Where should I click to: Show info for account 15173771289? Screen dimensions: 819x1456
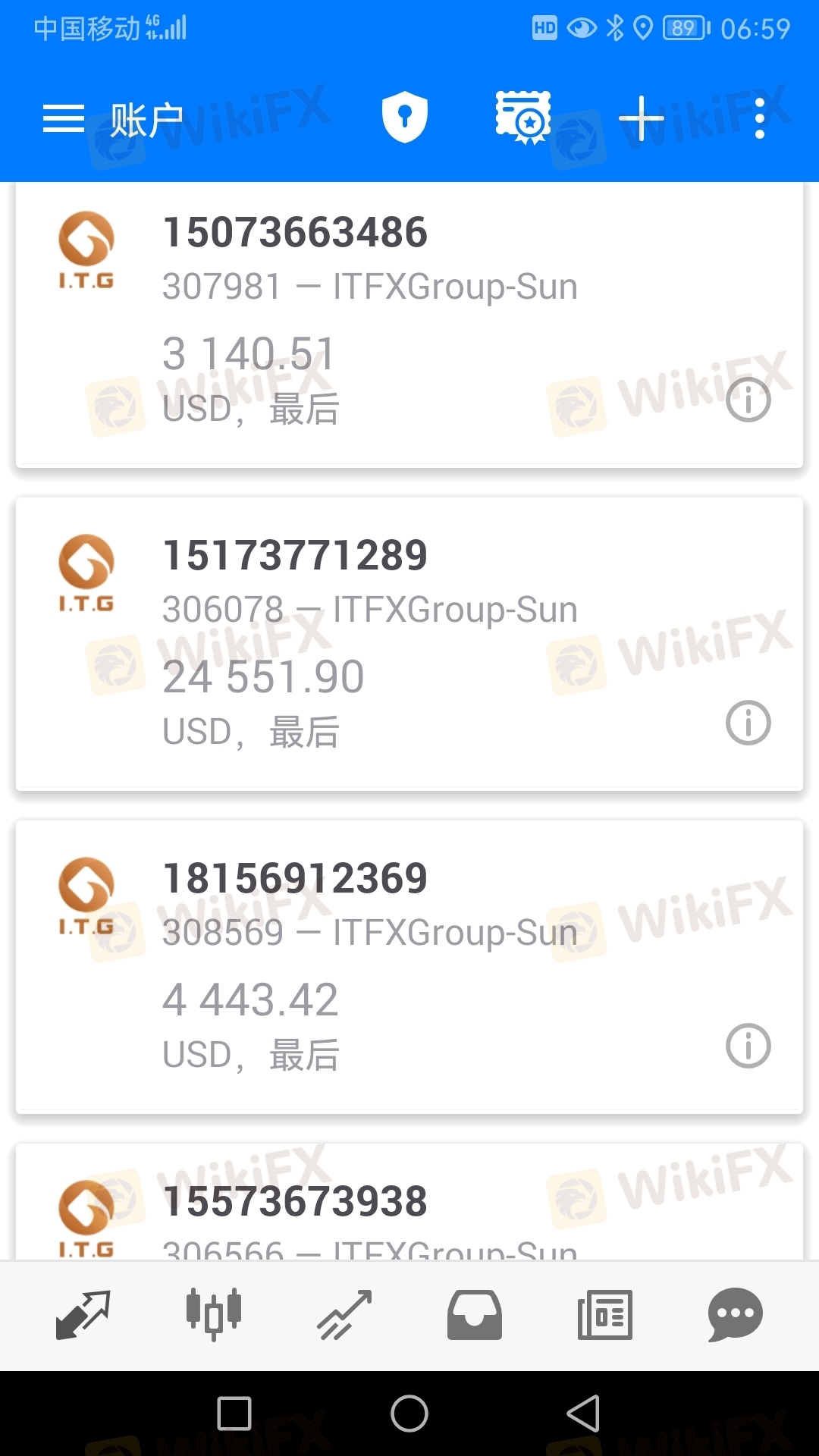748,723
